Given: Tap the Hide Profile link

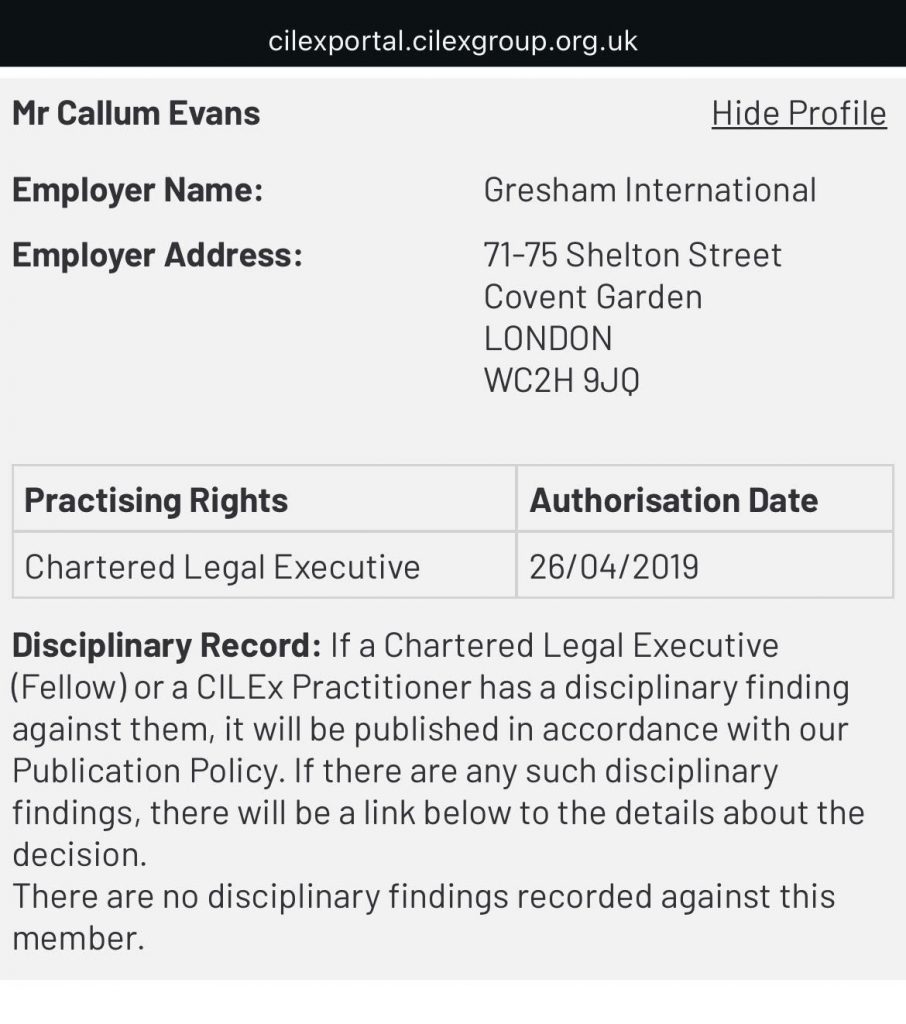Looking at the screenshot, I should pos(798,114).
